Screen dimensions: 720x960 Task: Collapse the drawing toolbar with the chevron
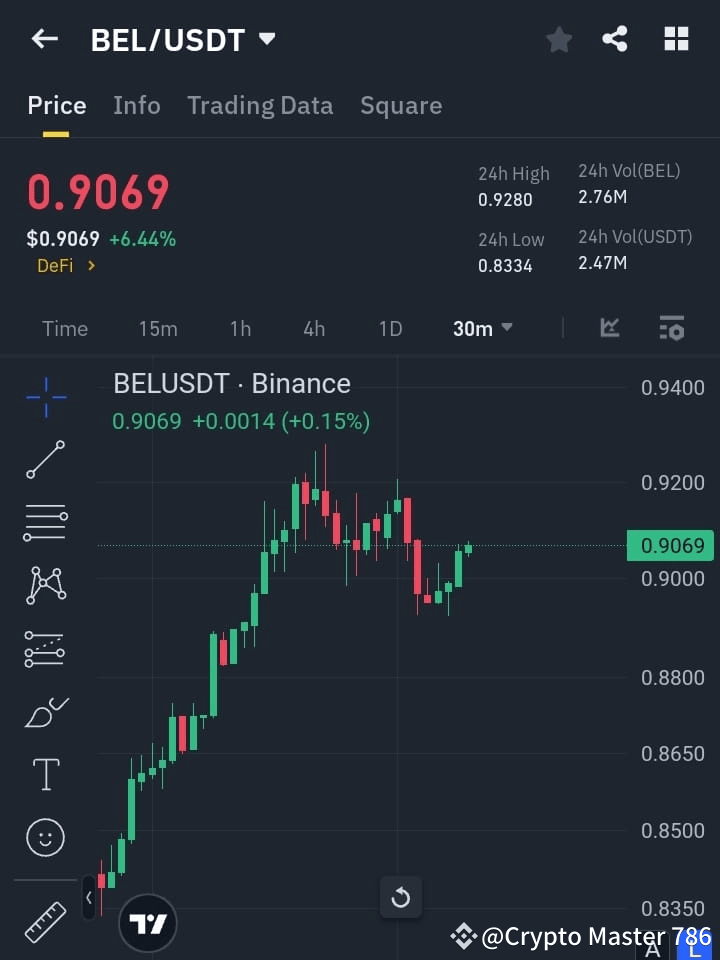pyautogui.click(x=89, y=898)
